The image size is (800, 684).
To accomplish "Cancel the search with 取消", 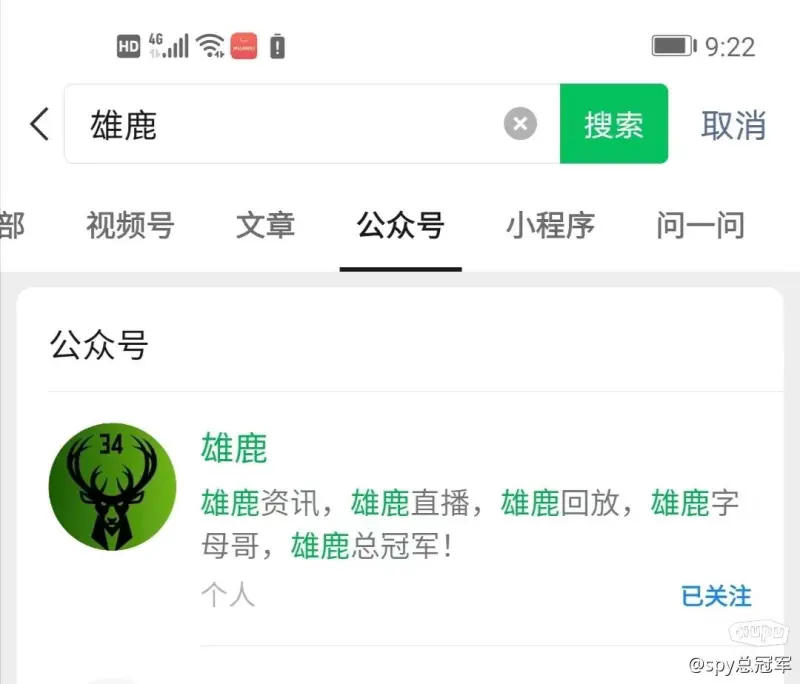I will tap(733, 125).
